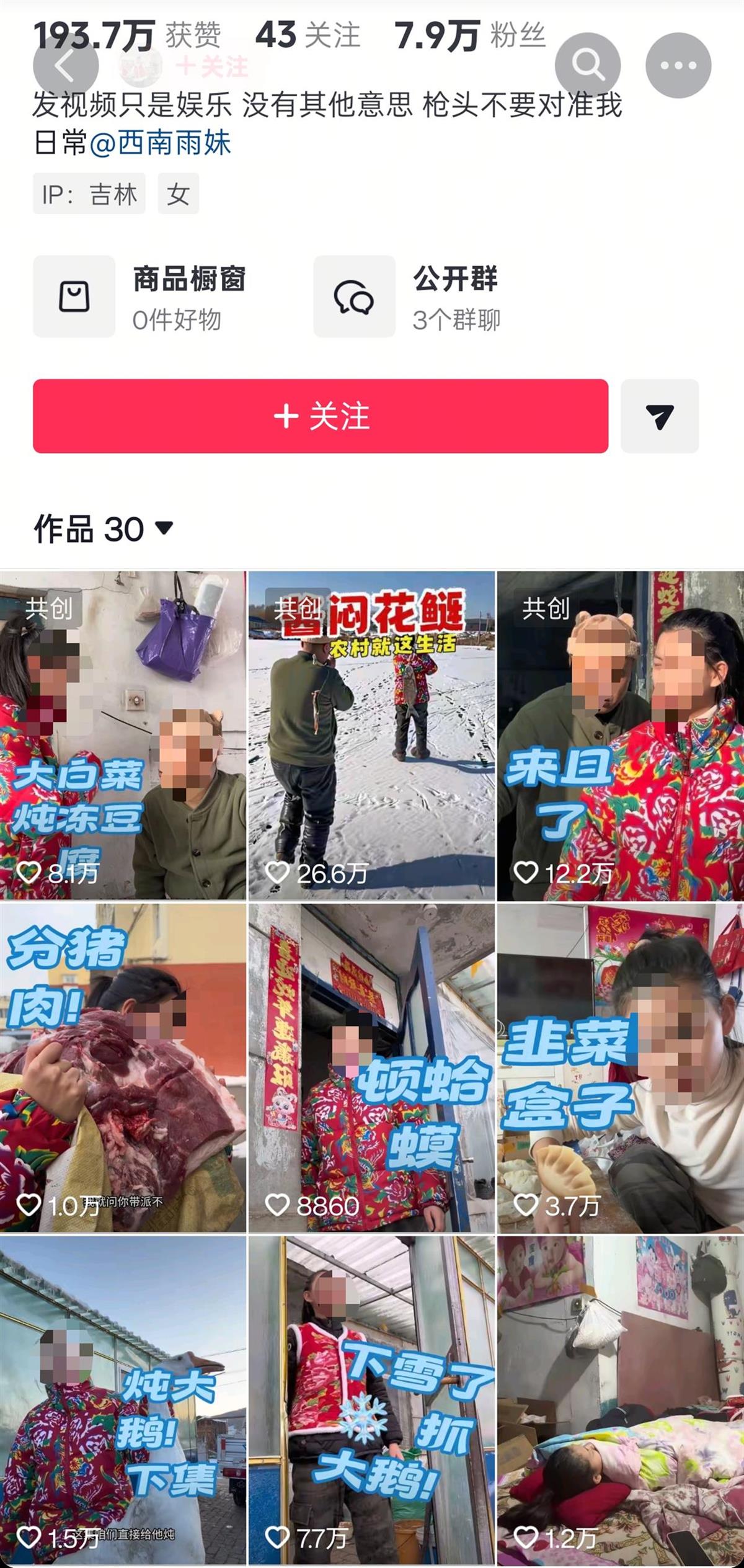
Task: Open search on this profile
Action: click(587, 65)
